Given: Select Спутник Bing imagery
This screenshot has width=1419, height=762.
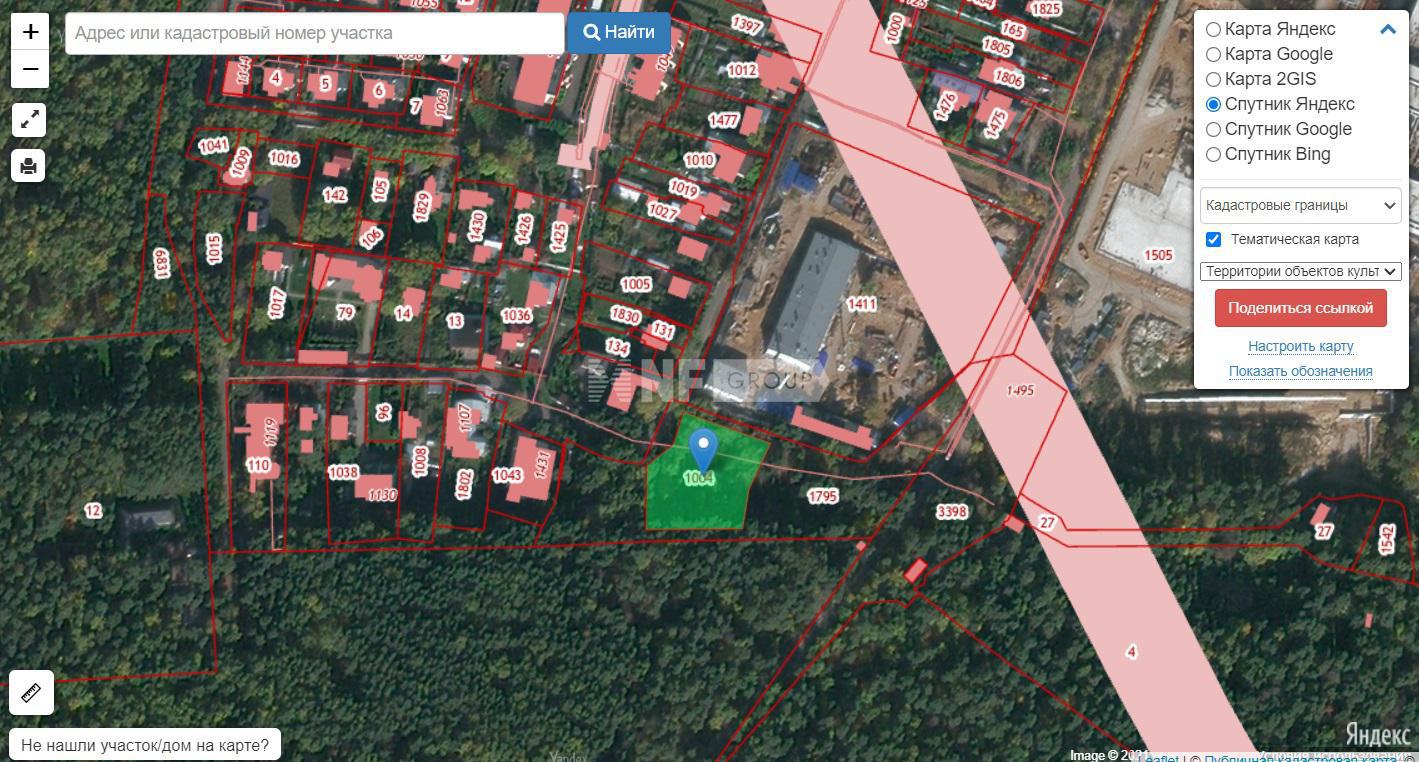Looking at the screenshot, I should 1213,154.
